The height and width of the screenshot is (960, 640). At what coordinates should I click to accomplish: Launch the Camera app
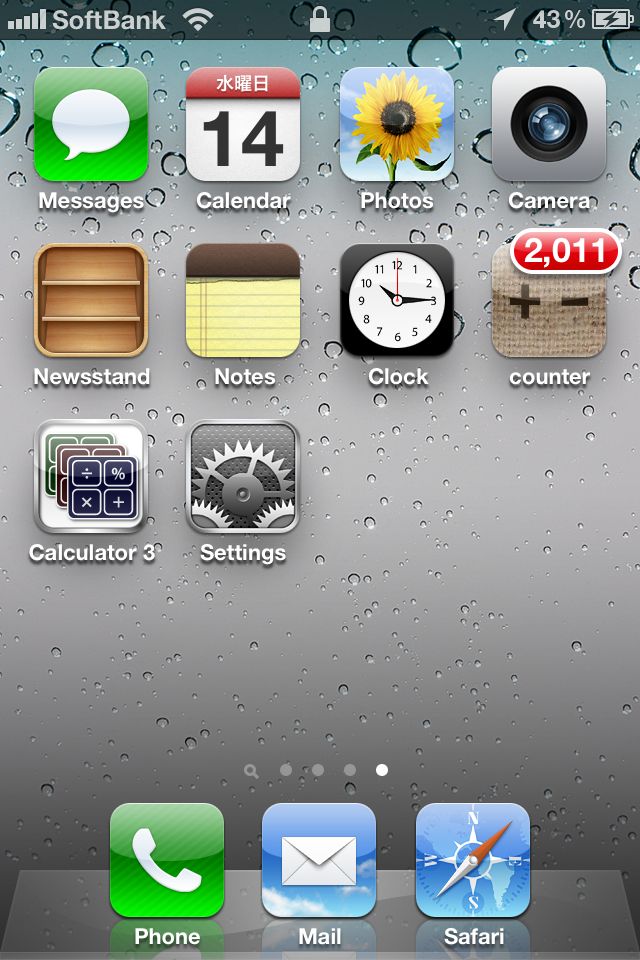pos(549,124)
